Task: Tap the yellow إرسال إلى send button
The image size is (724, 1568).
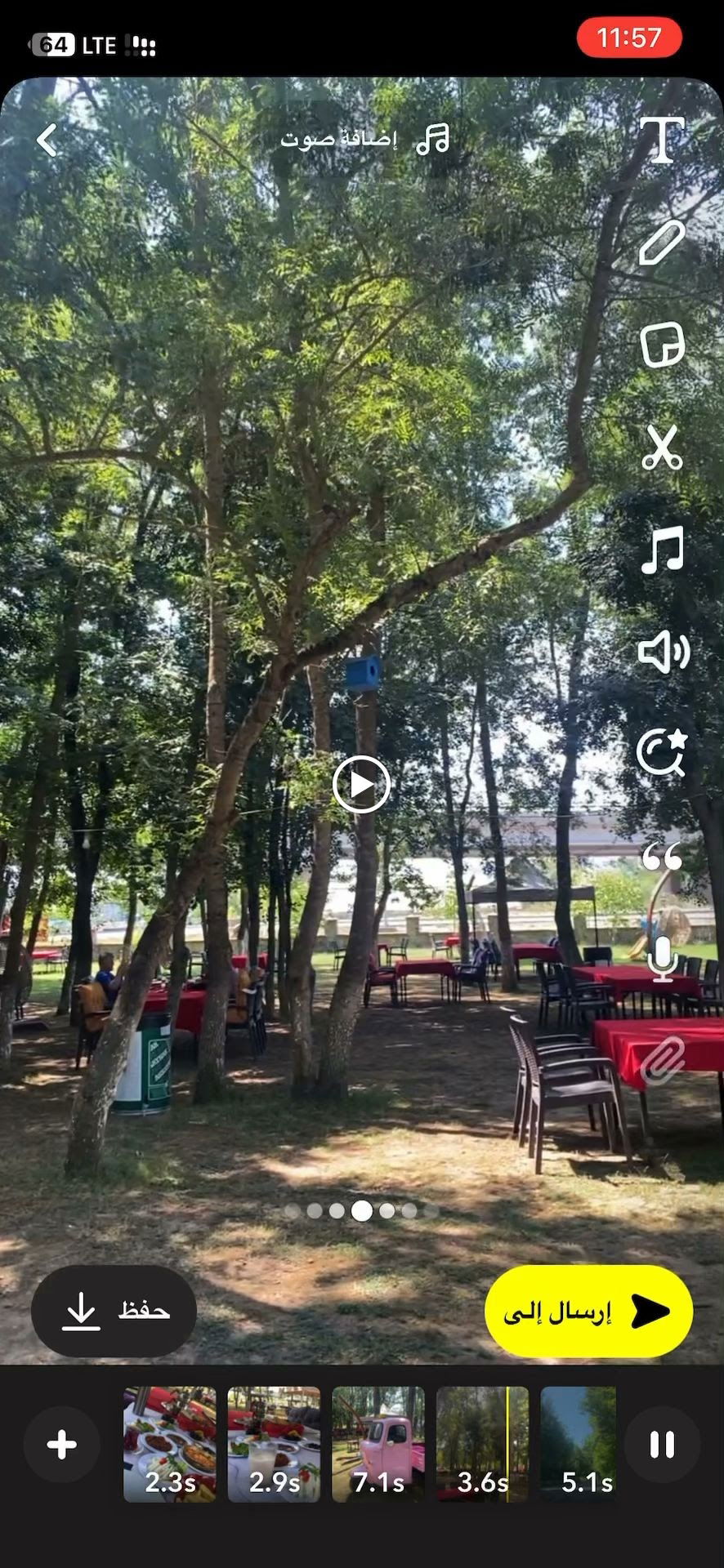Action: [588, 1311]
